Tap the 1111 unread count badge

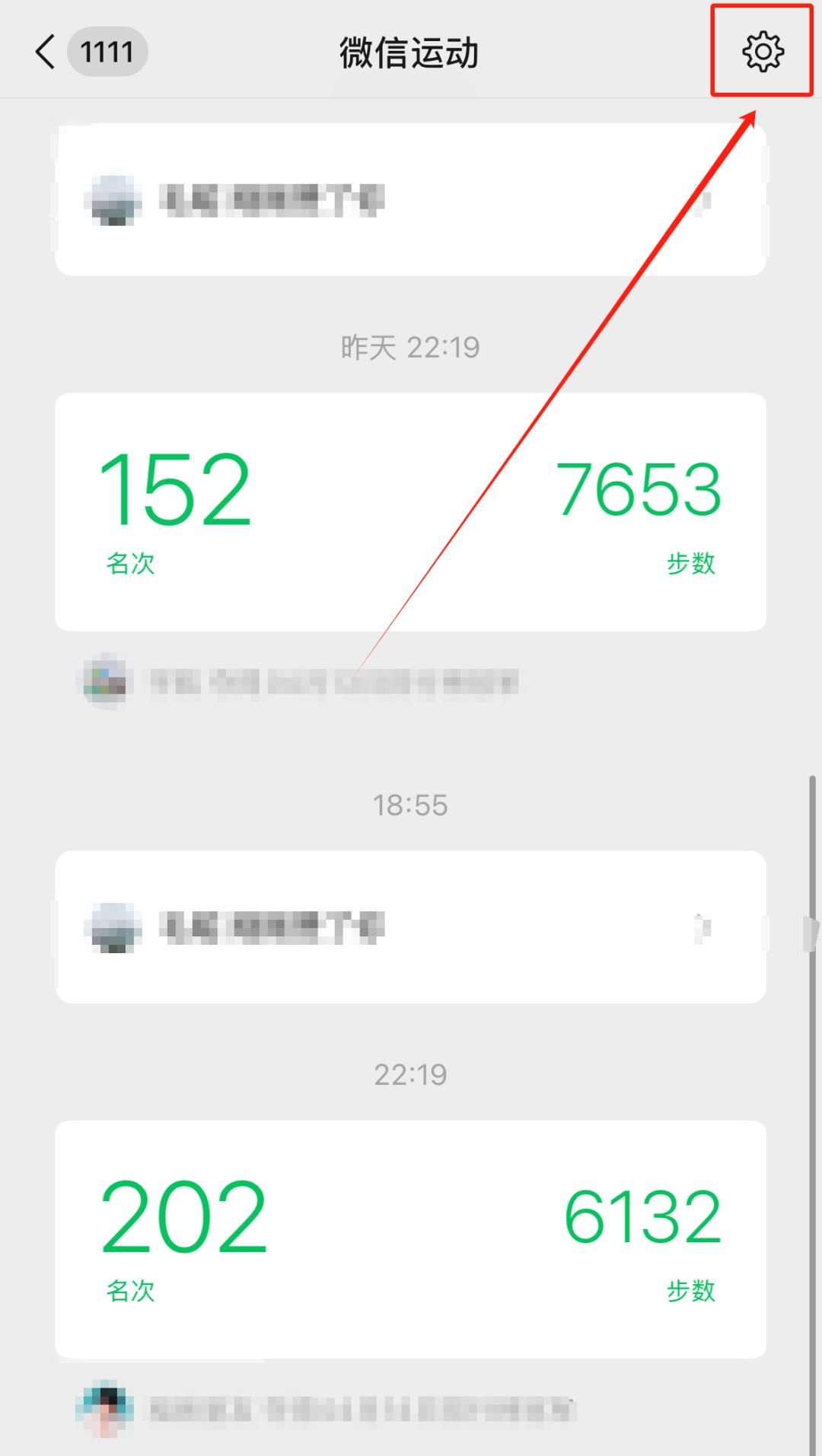point(107,52)
